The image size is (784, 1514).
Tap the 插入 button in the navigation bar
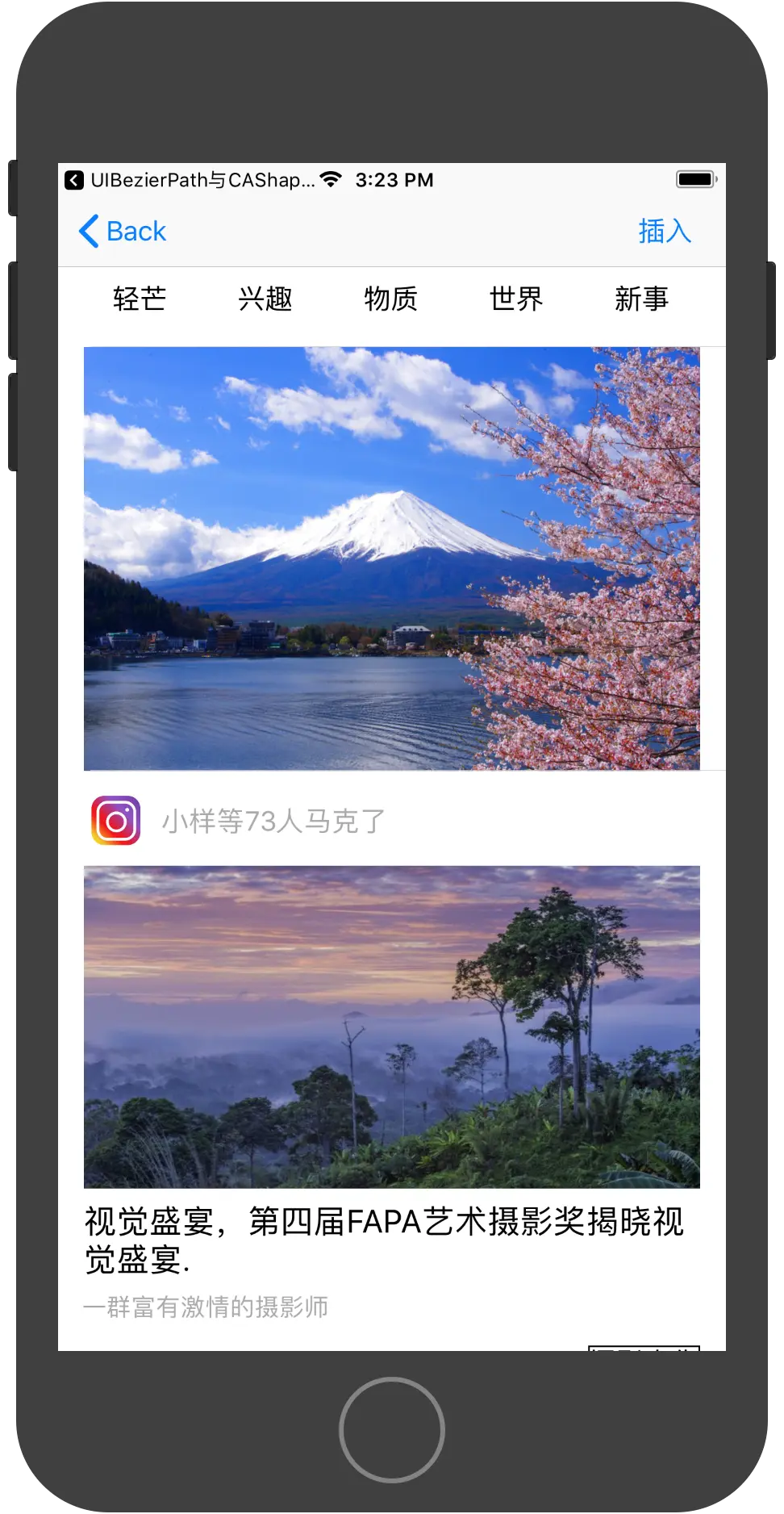(x=665, y=232)
